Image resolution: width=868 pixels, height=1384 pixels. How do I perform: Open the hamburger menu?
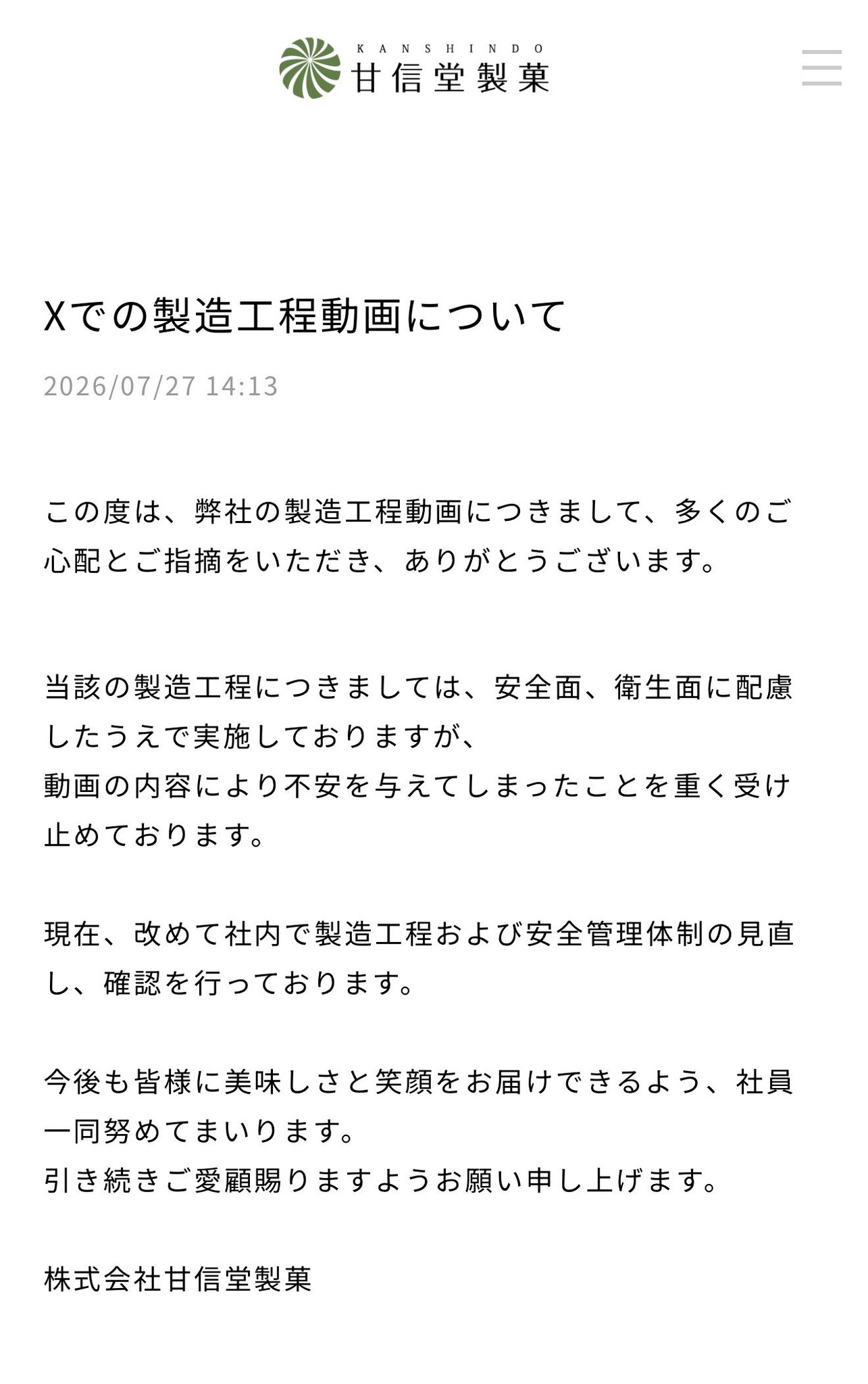(x=821, y=68)
